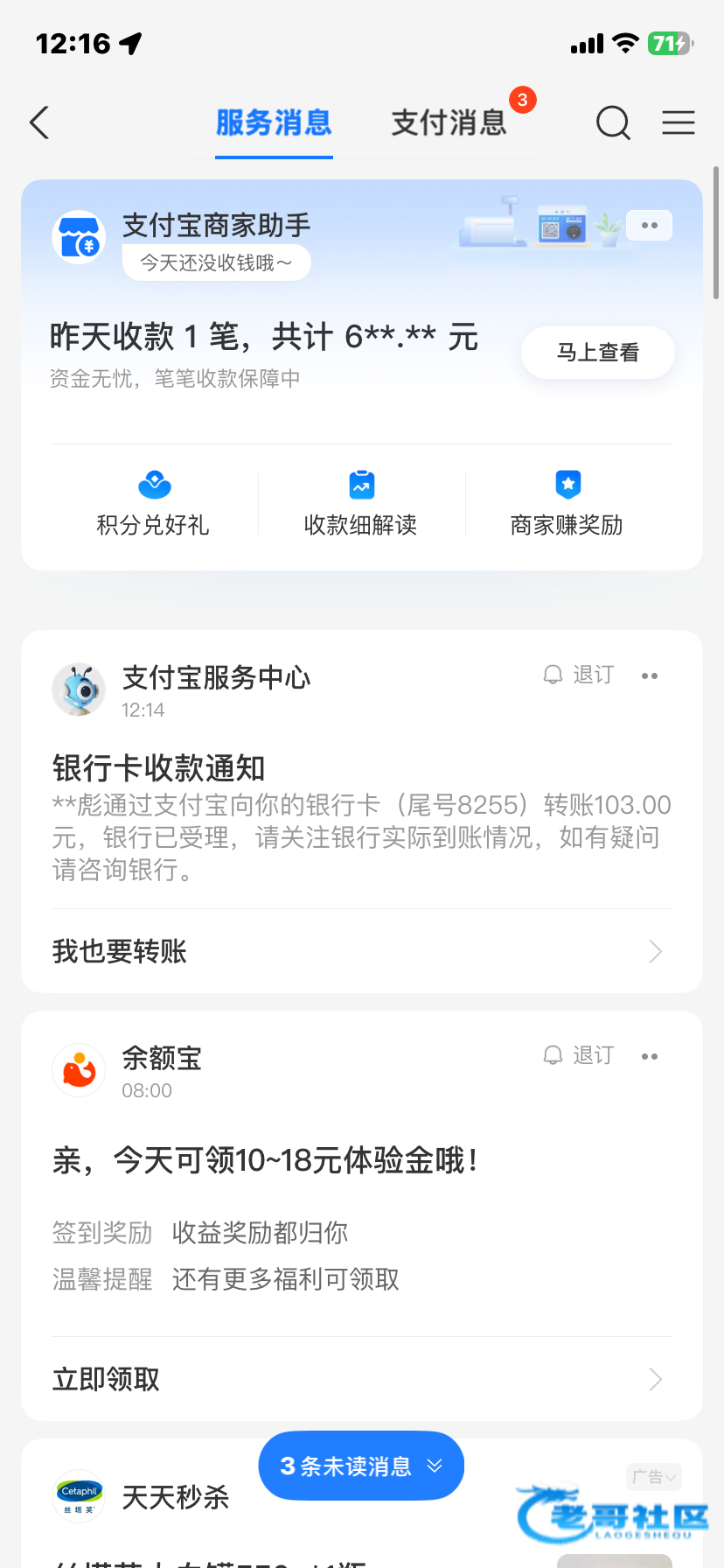Open more options on 支付宝商家助手 card
This screenshot has width=724, height=1568.
[x=650, y=226]
